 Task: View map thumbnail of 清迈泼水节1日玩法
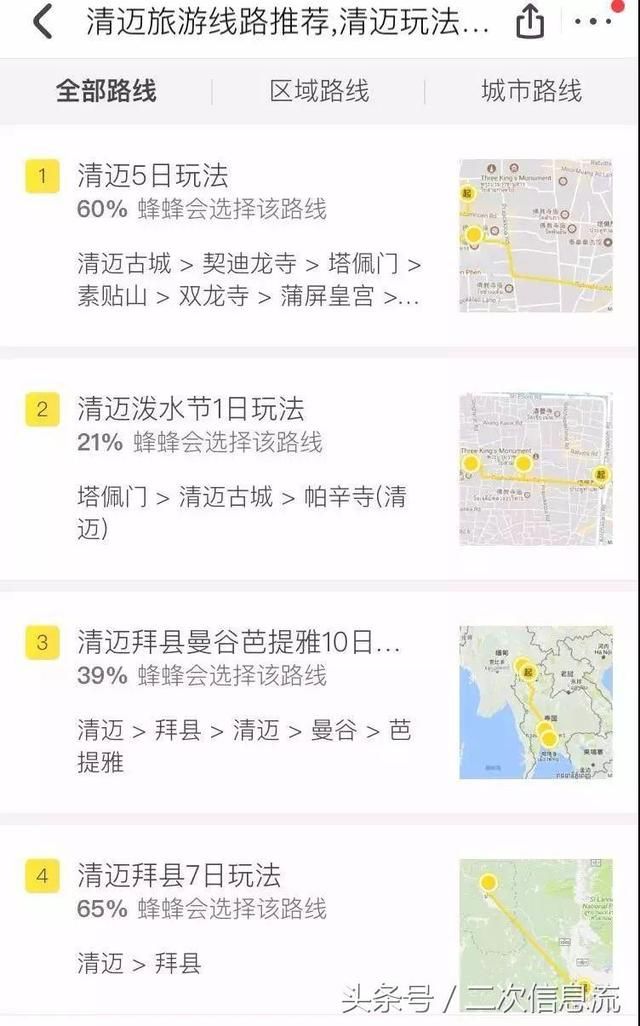coord(535,469)
